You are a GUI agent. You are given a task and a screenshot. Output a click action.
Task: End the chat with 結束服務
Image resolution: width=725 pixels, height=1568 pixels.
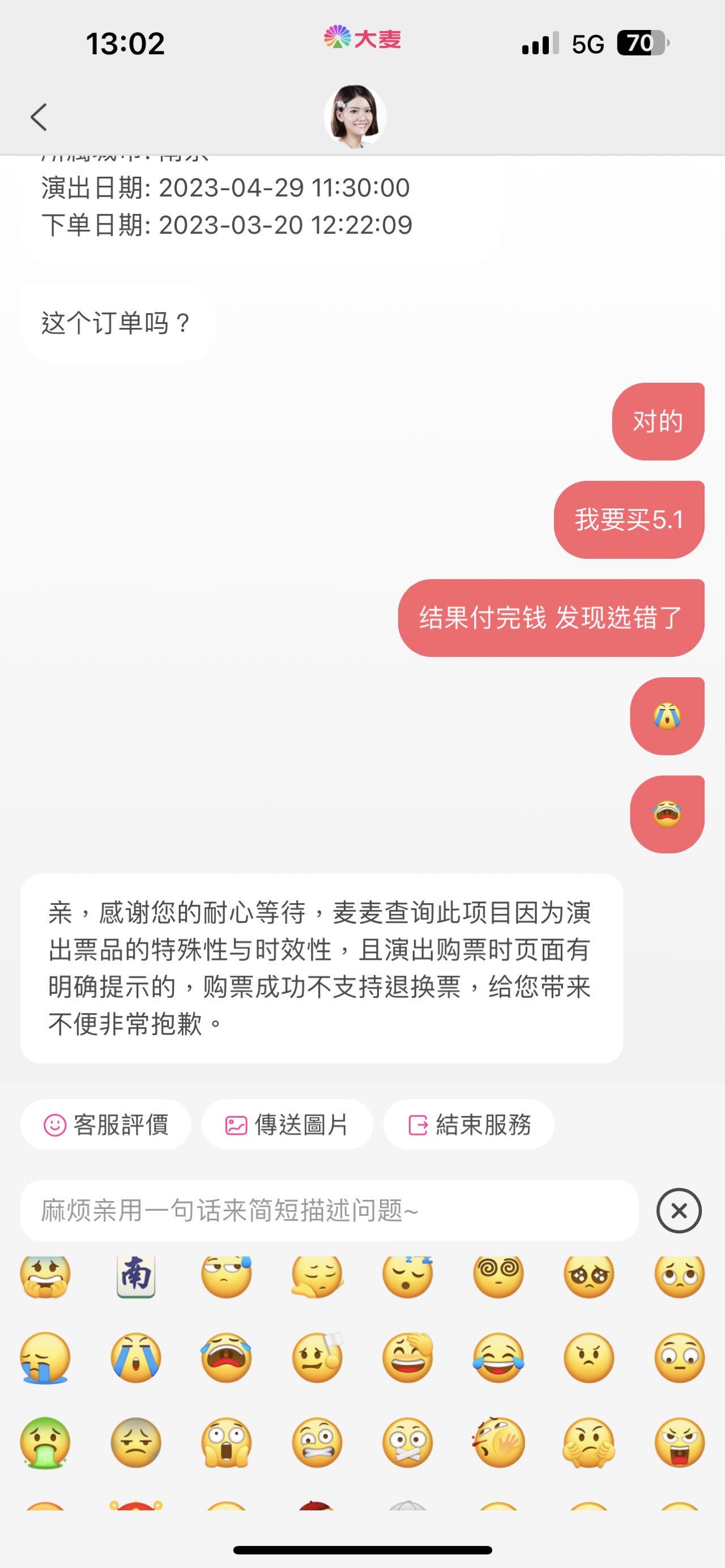(x=469, y=1124)
